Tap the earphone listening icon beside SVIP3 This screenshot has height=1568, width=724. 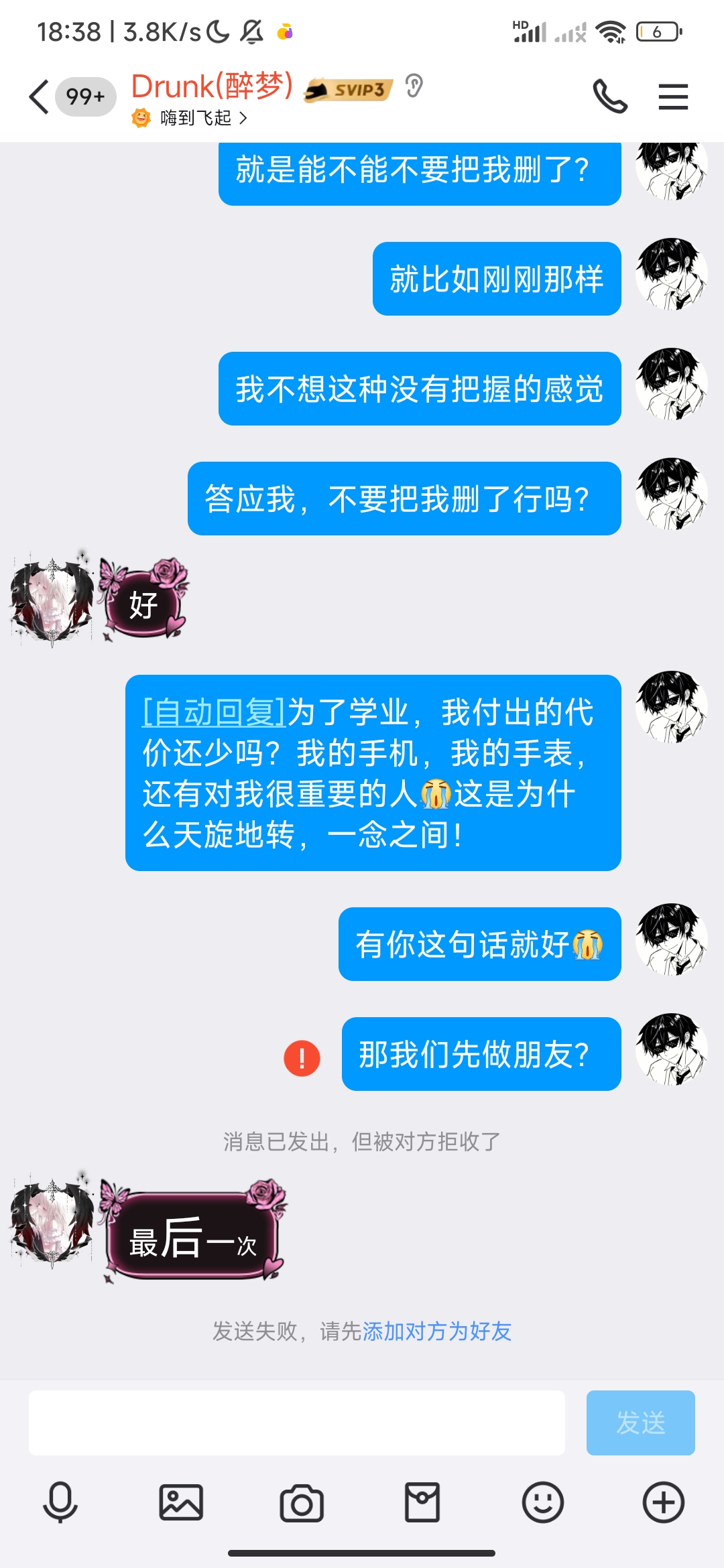[x=414, y=88]
